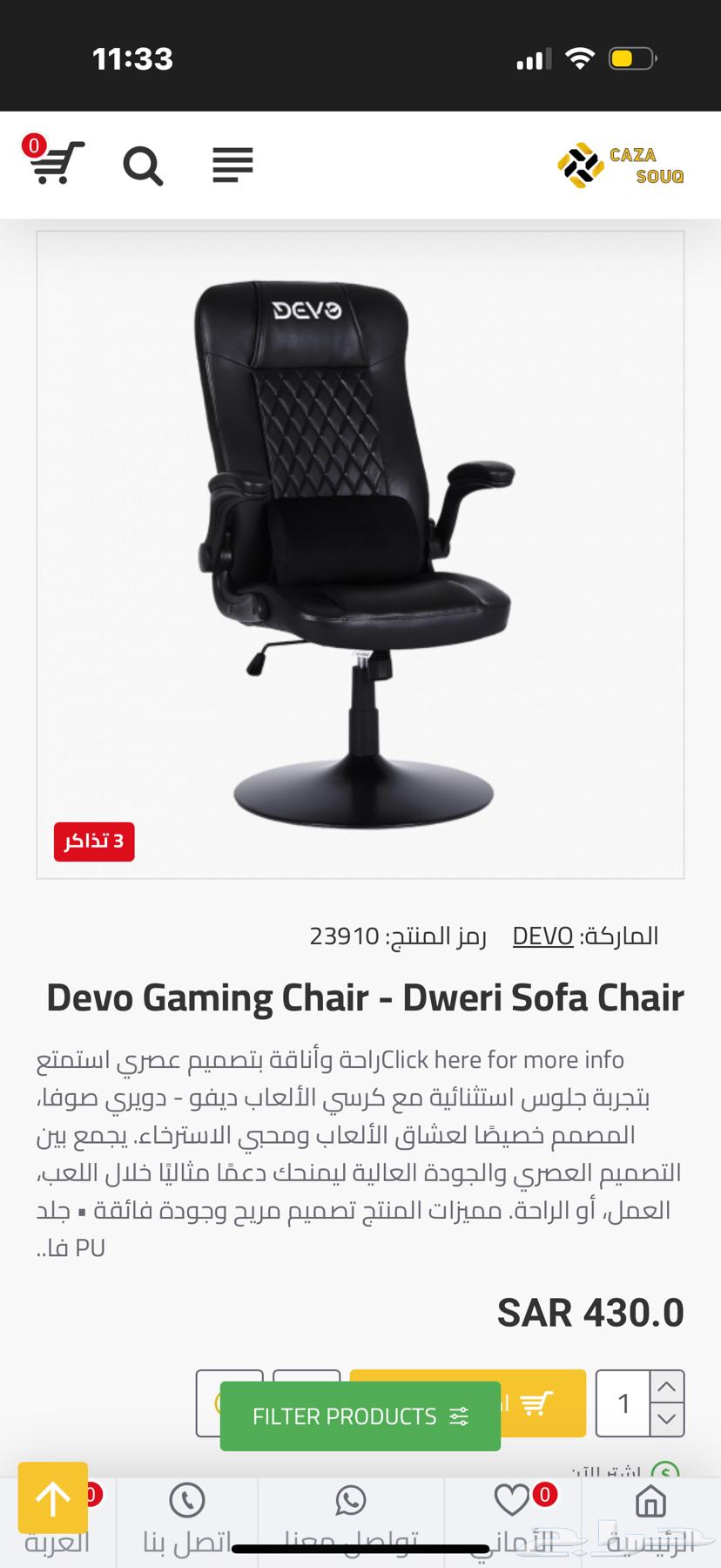
Task: Open the search with the magnifier icon
Action: 144,166
